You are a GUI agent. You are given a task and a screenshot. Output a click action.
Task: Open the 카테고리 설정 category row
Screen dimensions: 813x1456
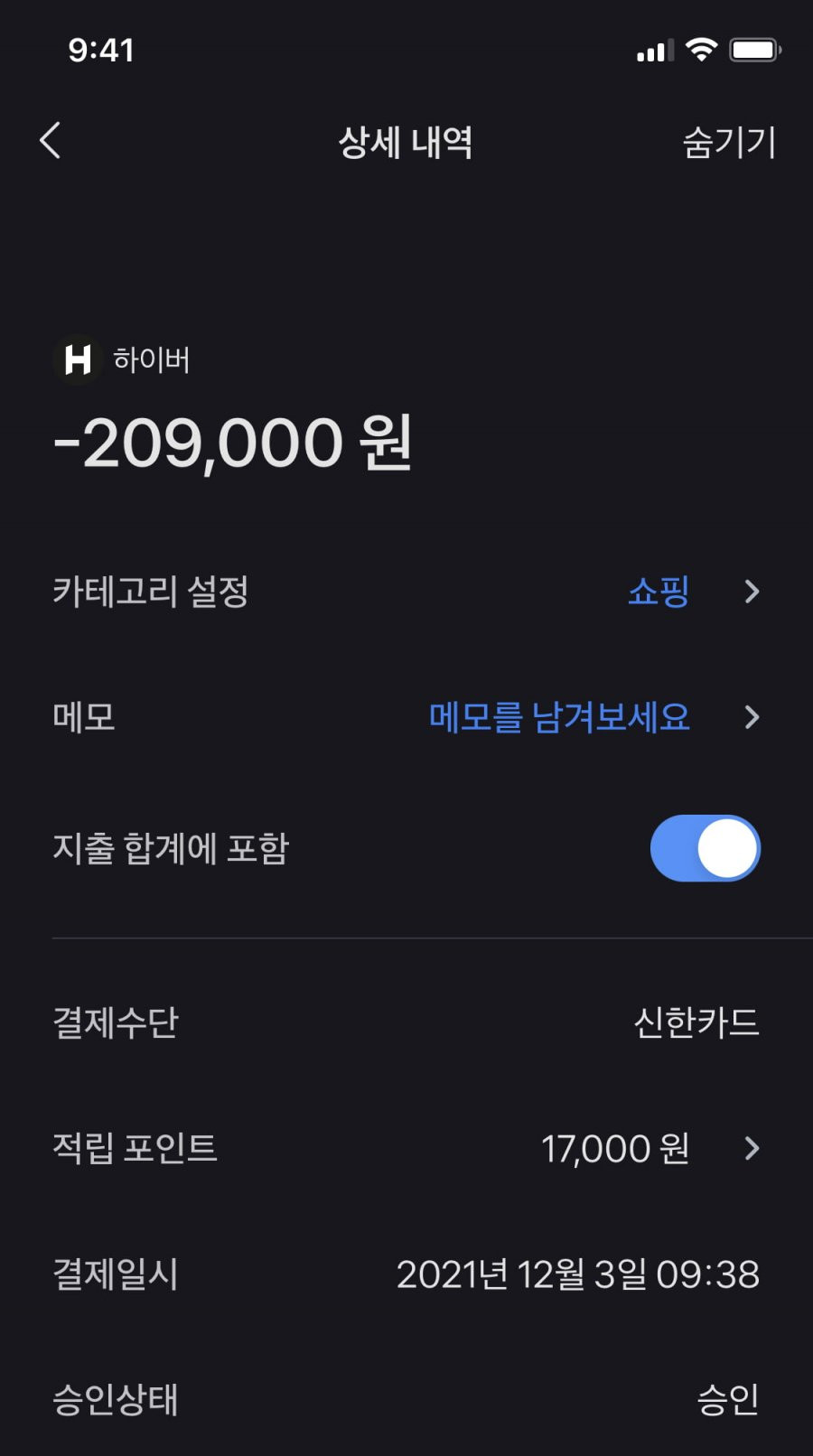(x=406, y=592)
